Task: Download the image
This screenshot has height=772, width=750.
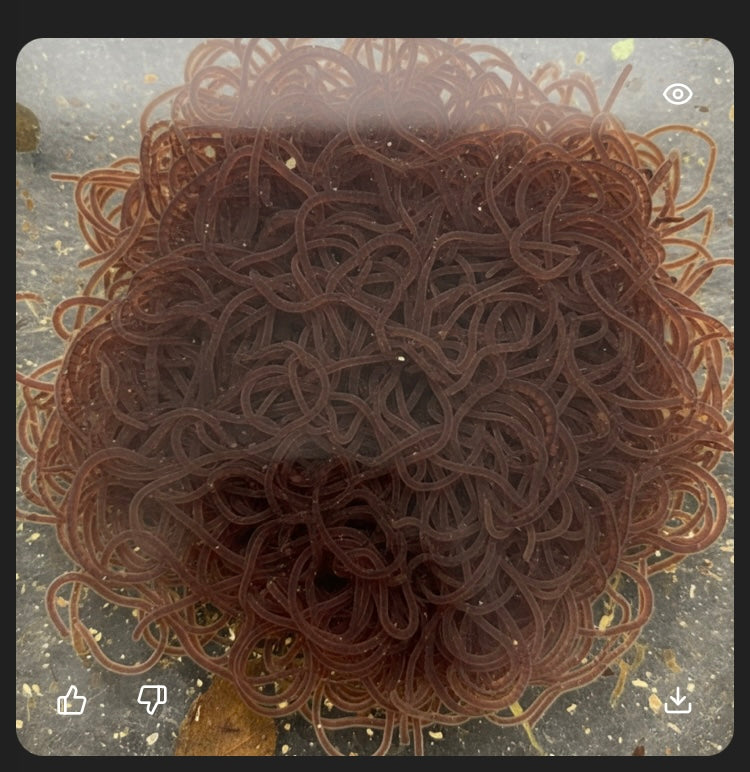Action: point(677,700)
